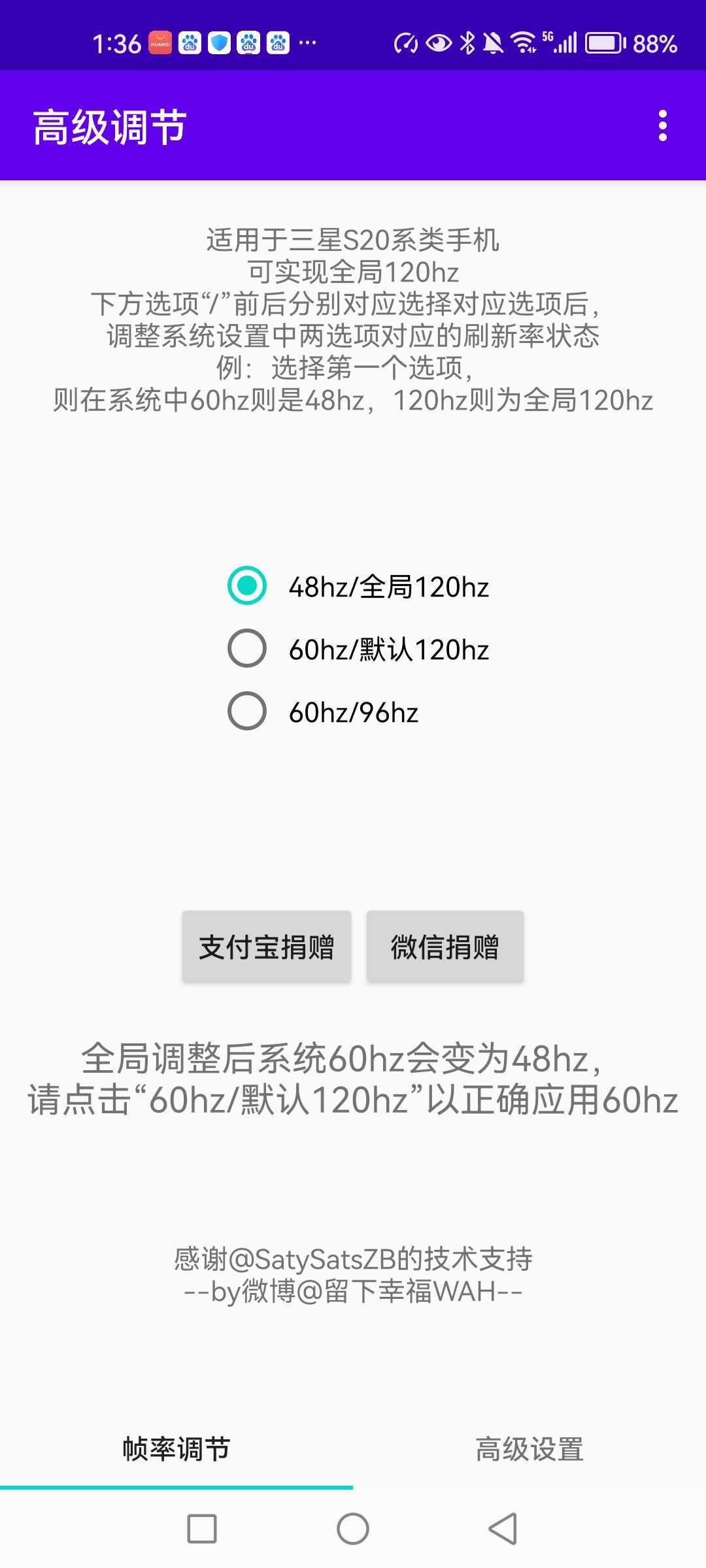The height and width of the screenshot is (1568, 706).
Task: Donate via the 微信捐赠 button
Action: pos(445,947)
